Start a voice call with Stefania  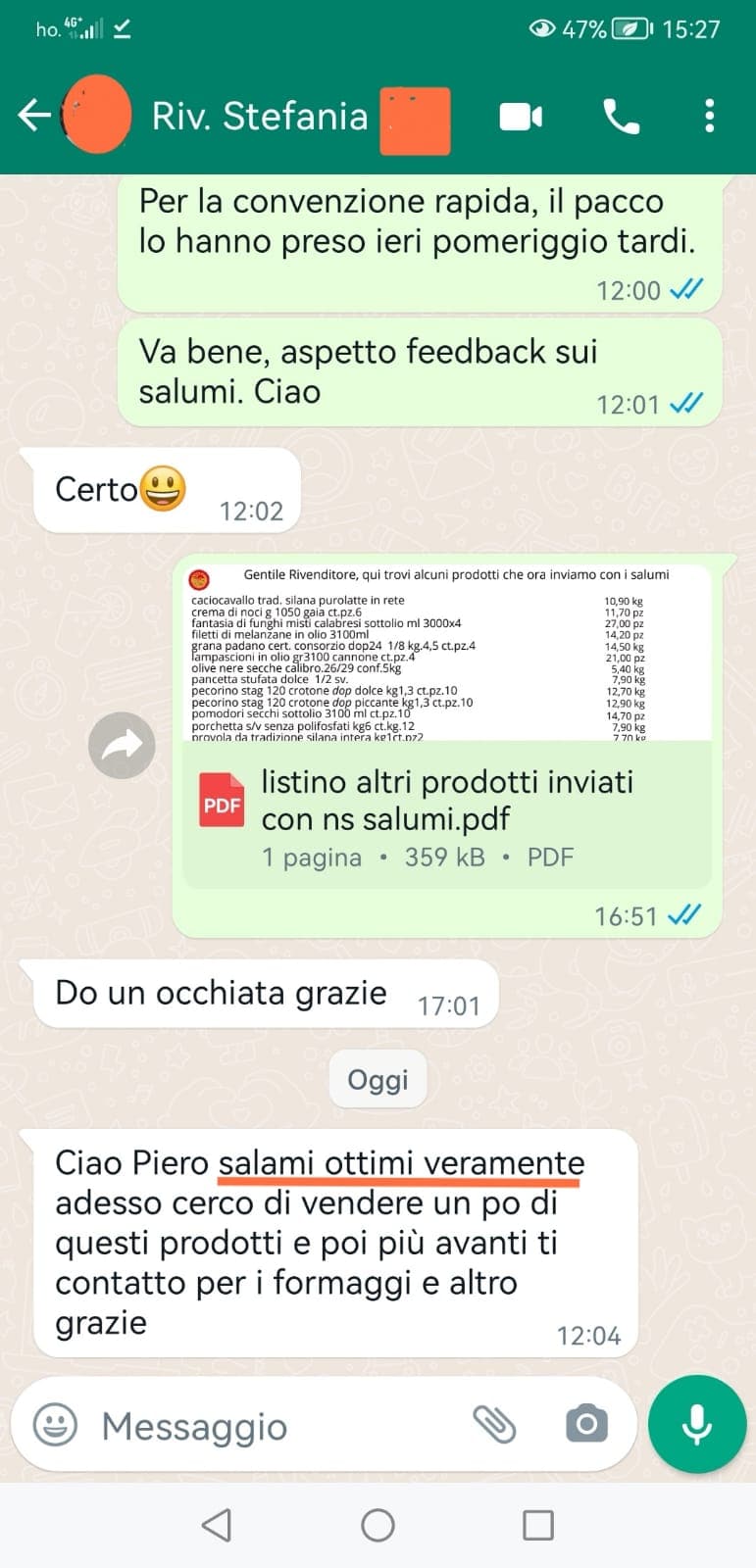coord(621,117)
